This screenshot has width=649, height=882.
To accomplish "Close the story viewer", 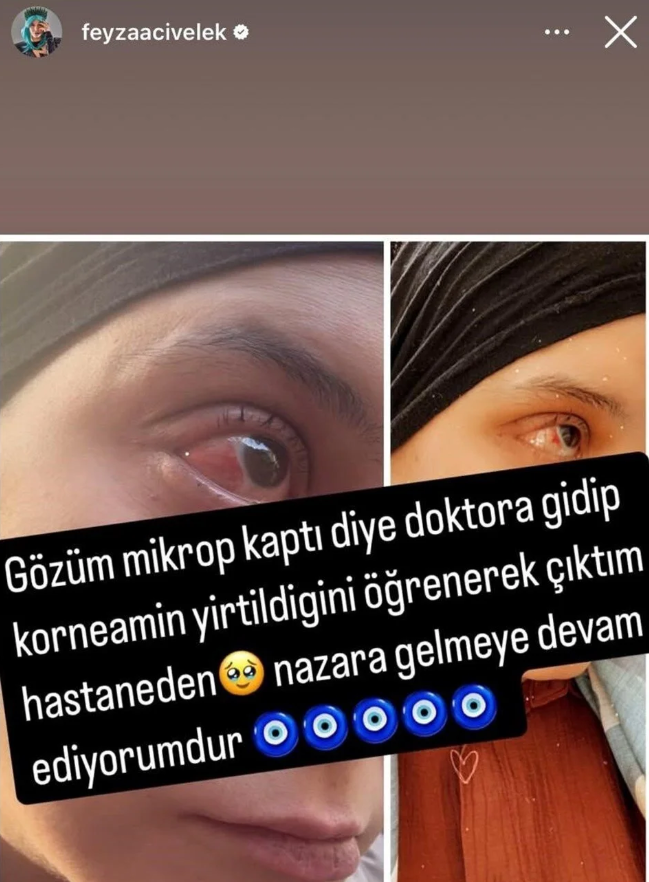I will point(621,33).
